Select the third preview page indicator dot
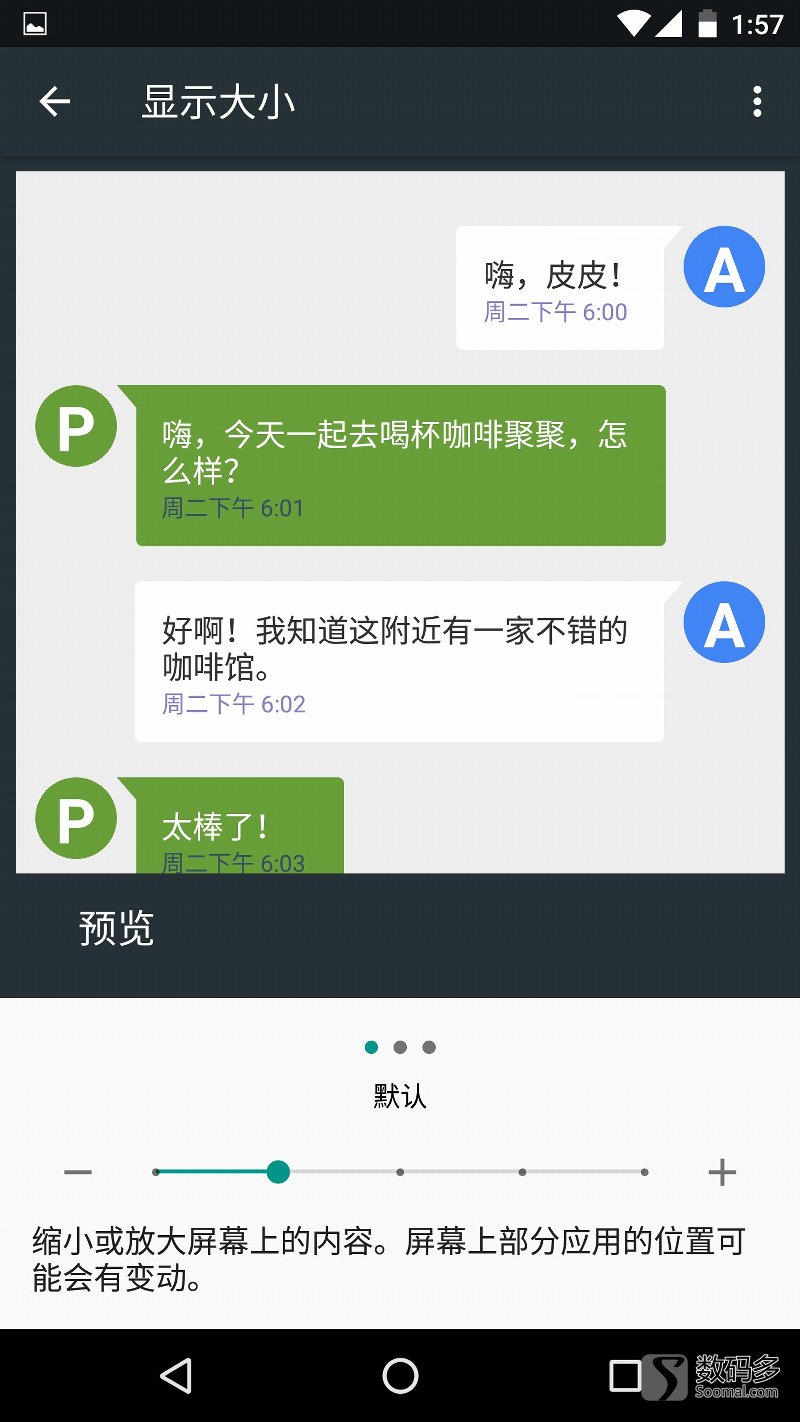Viewport: 800px width, 1422px height. click(x=429, y=1047)
